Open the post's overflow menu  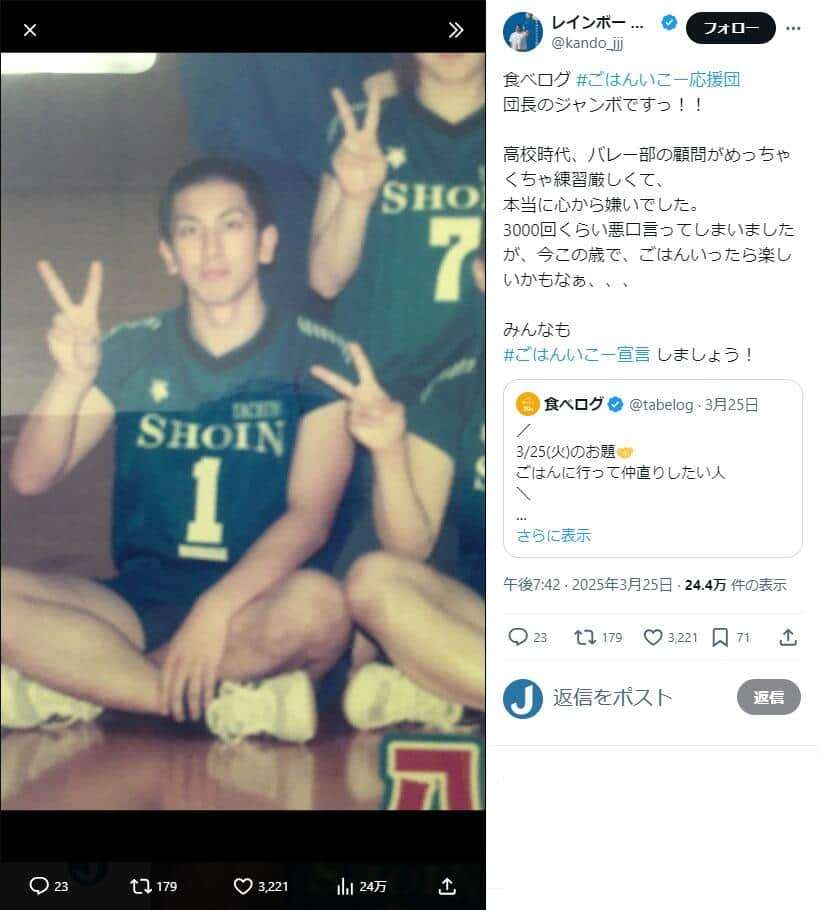793,28
